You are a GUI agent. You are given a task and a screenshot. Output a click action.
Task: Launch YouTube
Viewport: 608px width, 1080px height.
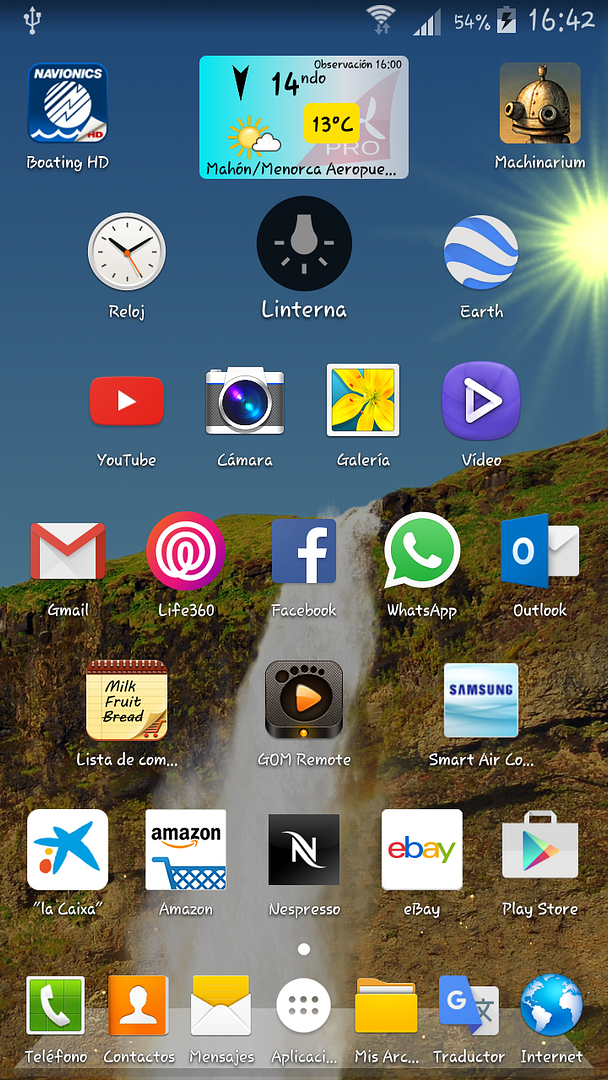coord(126,401)
